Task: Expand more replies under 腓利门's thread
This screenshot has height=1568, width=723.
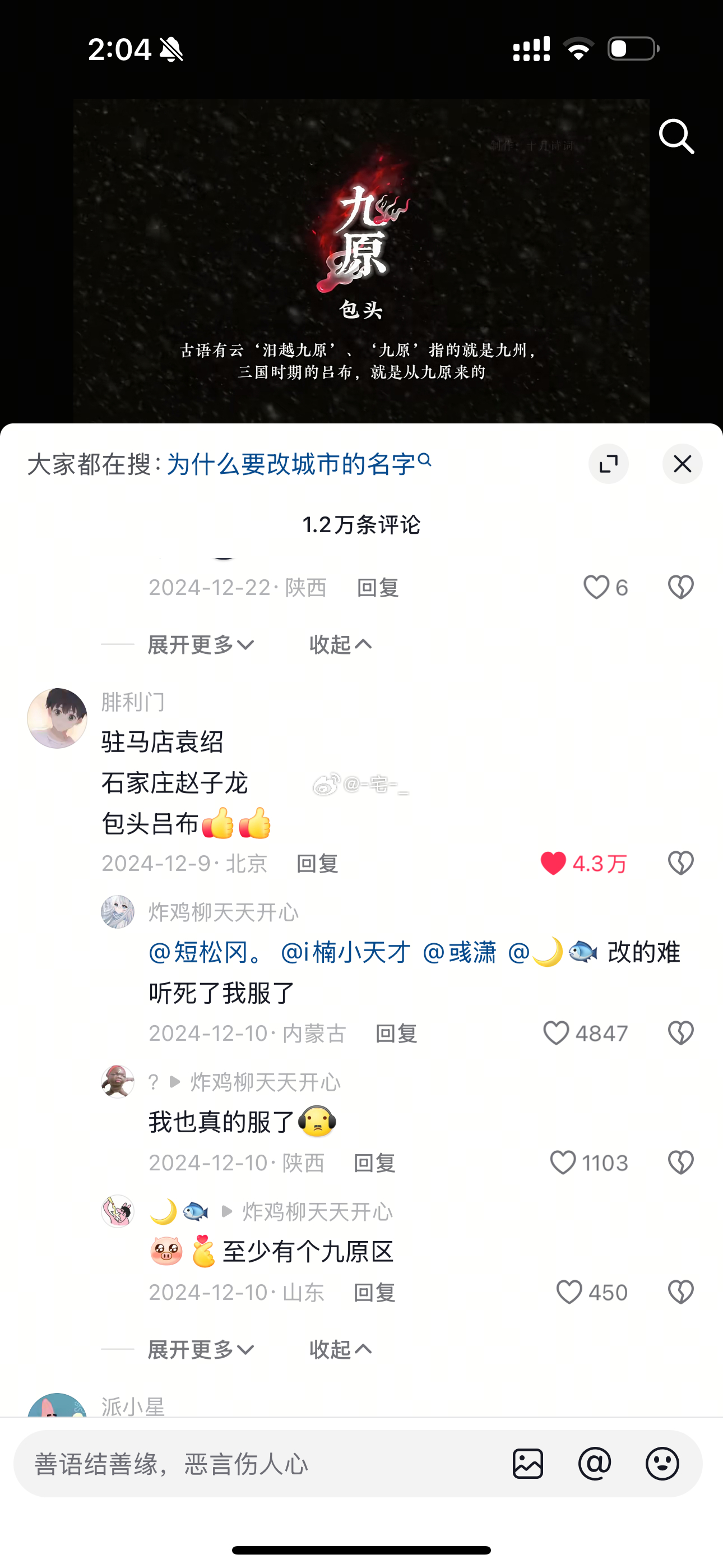Action: tap(201, 1349)
